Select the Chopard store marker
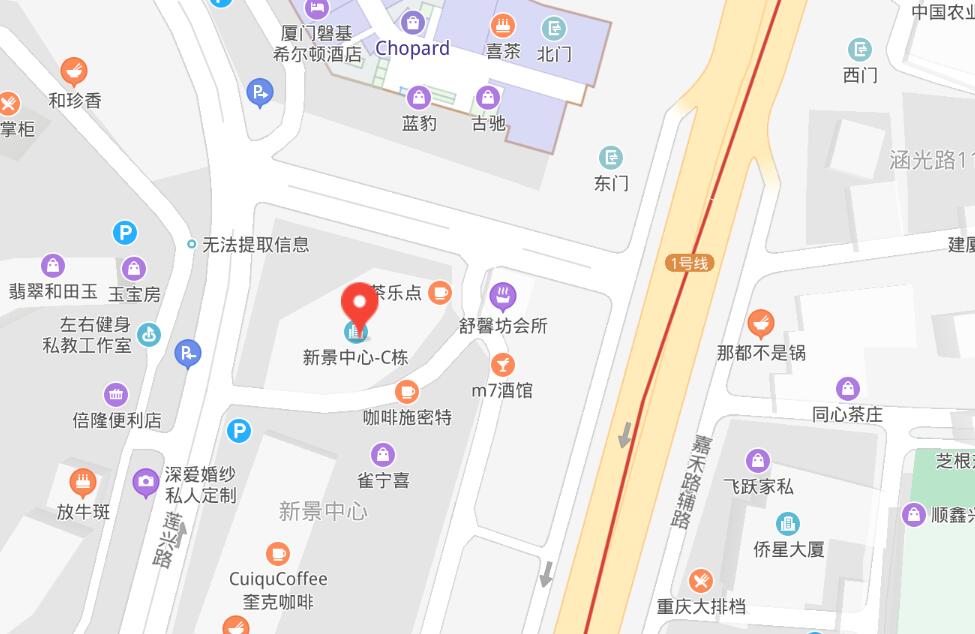The width and height of the screenshot is (975, 634). pos(412,22)
